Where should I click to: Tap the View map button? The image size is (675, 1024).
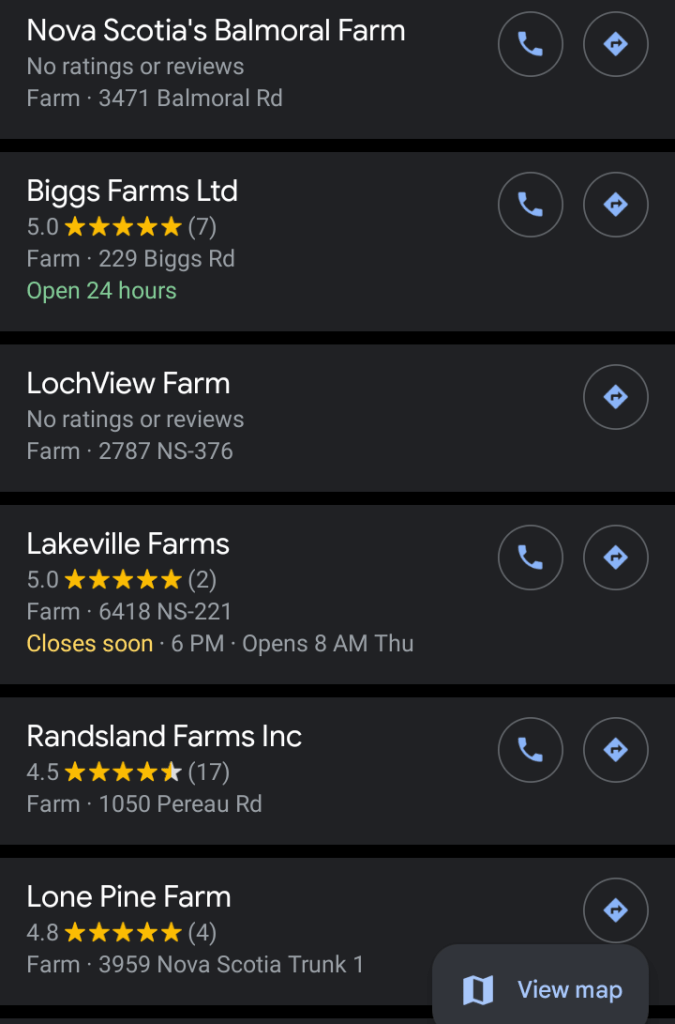[542, 990]
